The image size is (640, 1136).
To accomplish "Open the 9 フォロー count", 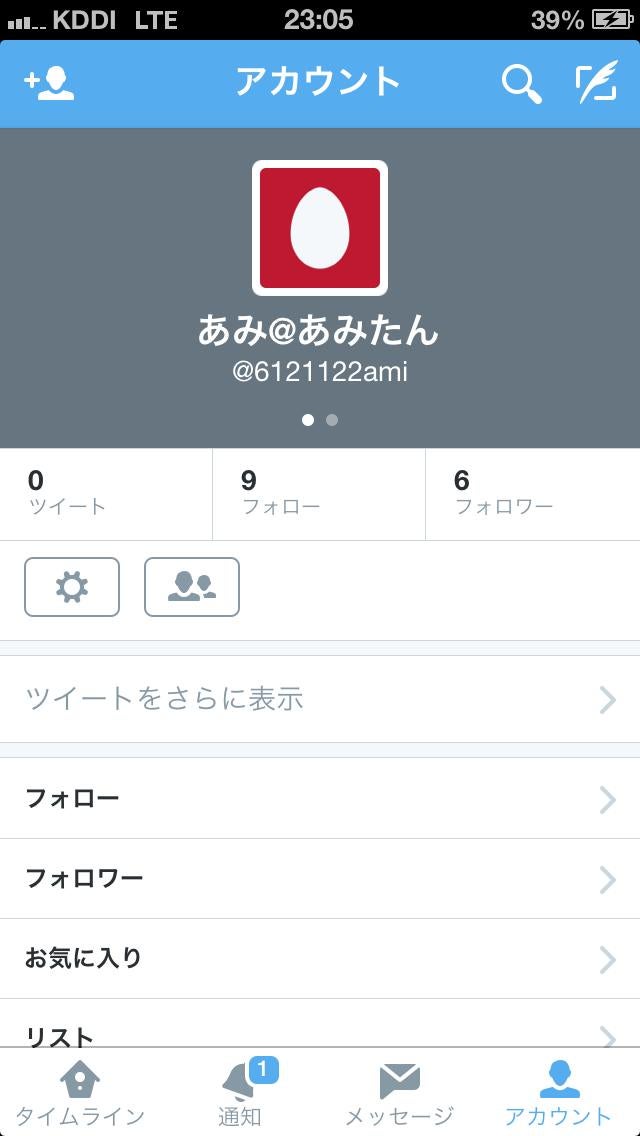I will (x=318, y=494).
